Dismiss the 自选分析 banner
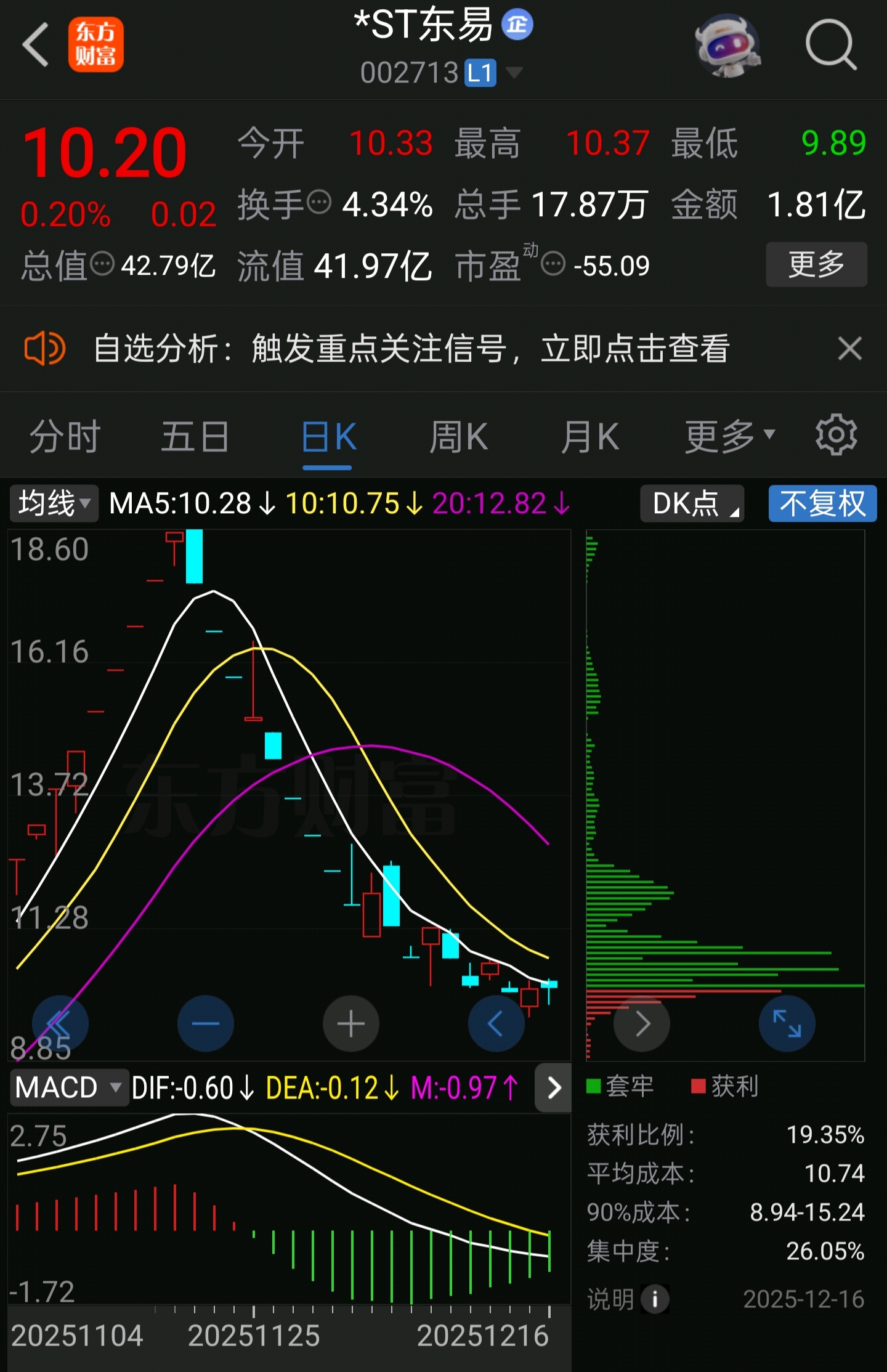The image size is (887, 1372). coord(849,349)
